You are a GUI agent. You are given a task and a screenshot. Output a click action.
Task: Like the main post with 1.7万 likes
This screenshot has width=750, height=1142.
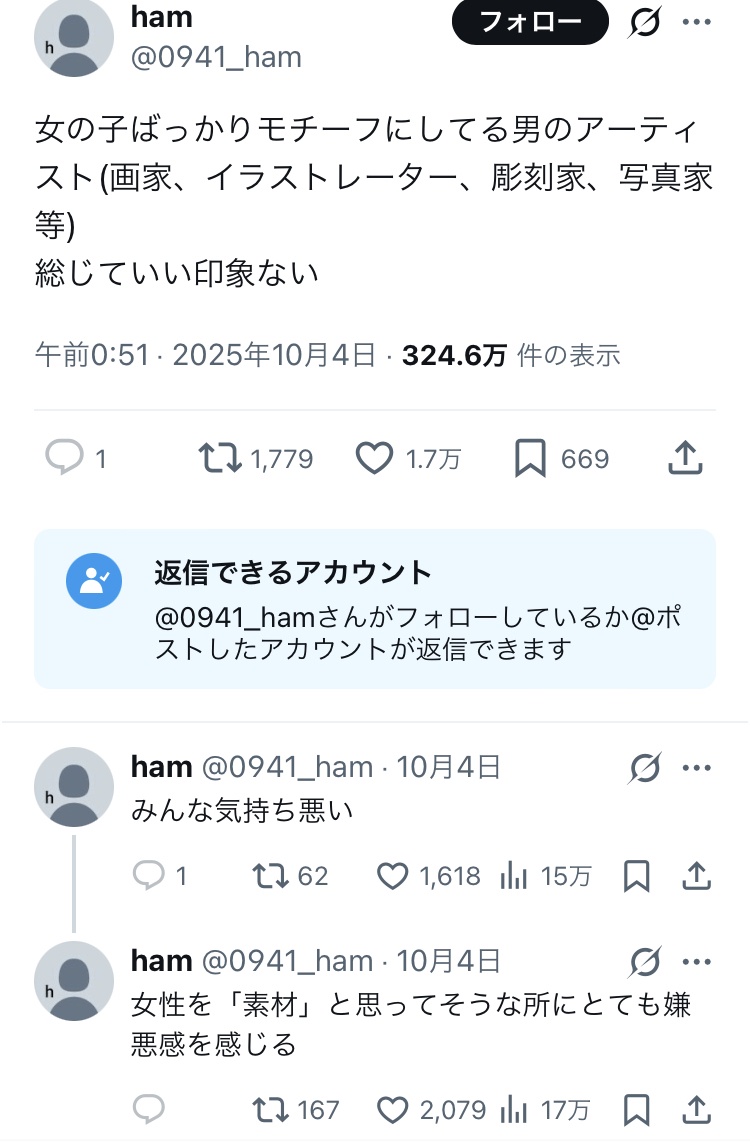click(x=375, y=459)
